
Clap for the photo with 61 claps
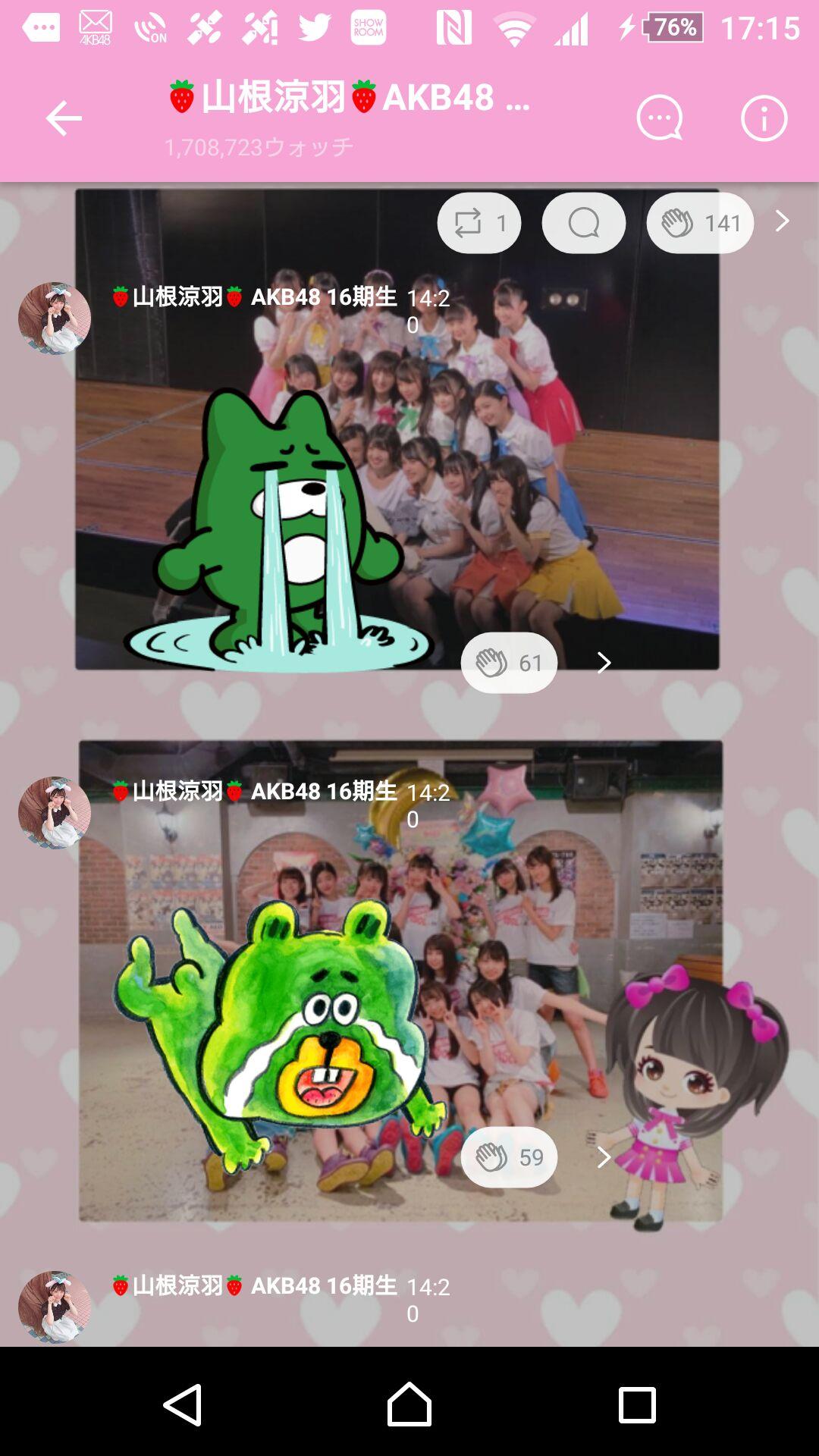pyautogui.click(x=509, y=663)
